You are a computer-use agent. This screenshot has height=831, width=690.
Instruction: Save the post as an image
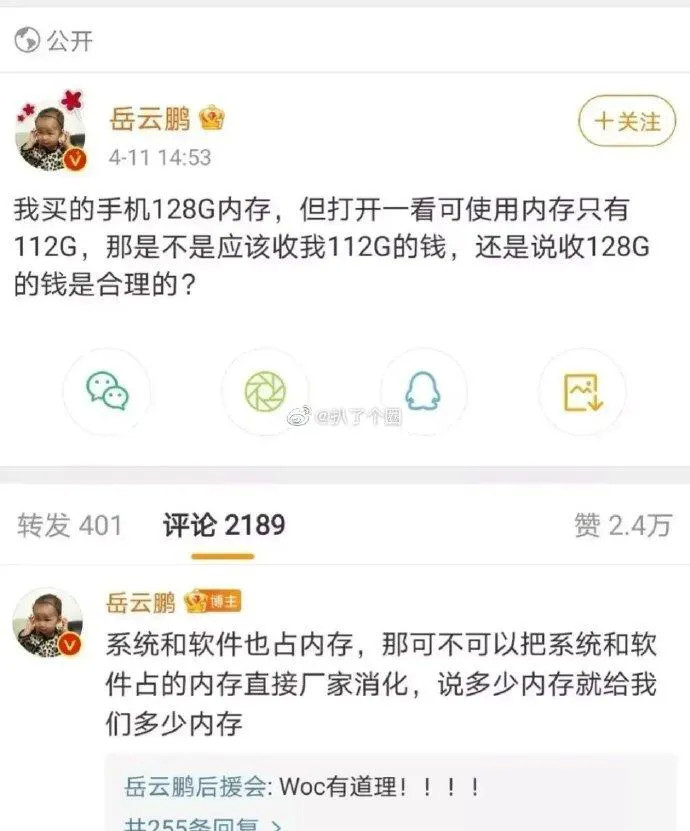(581, 391)
